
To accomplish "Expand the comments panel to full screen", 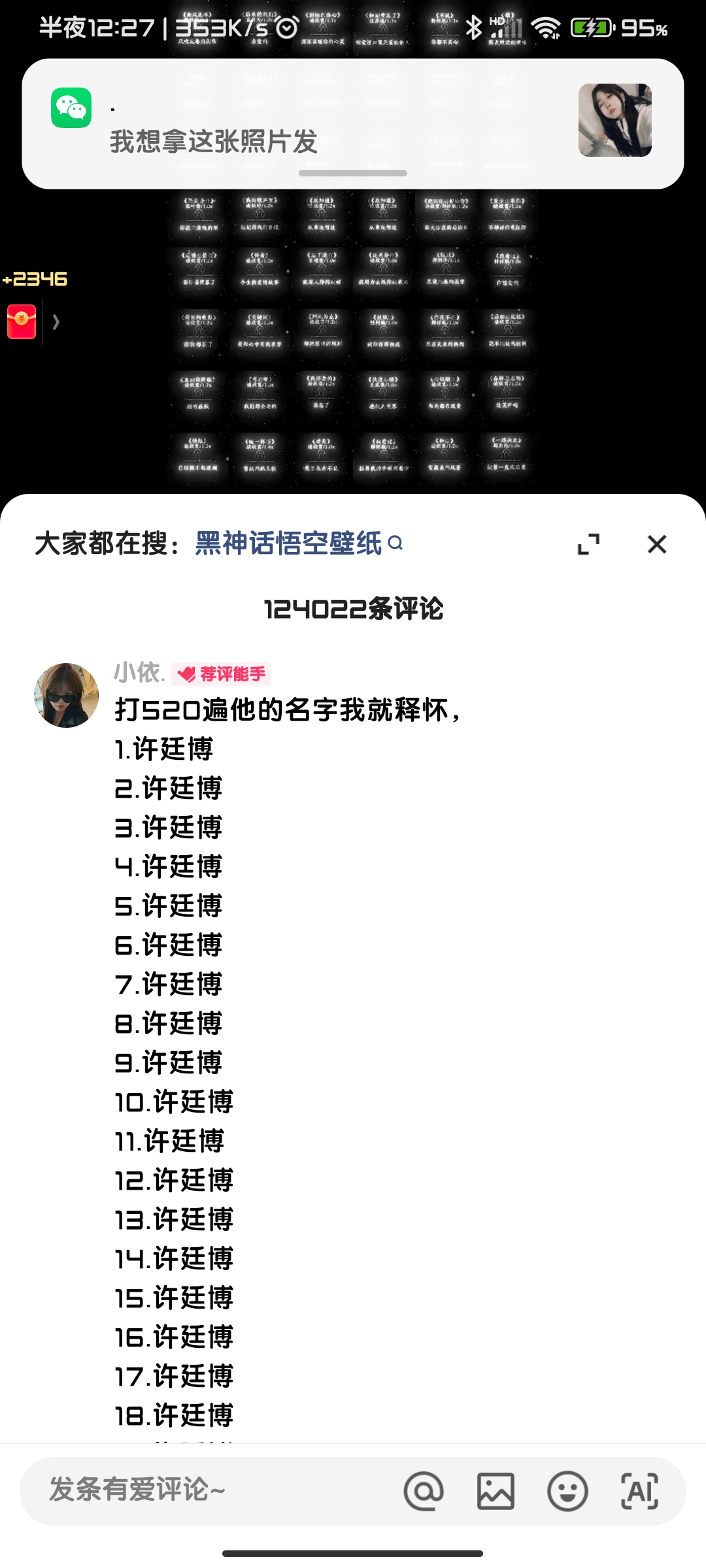I will click(x=588, y=544).
